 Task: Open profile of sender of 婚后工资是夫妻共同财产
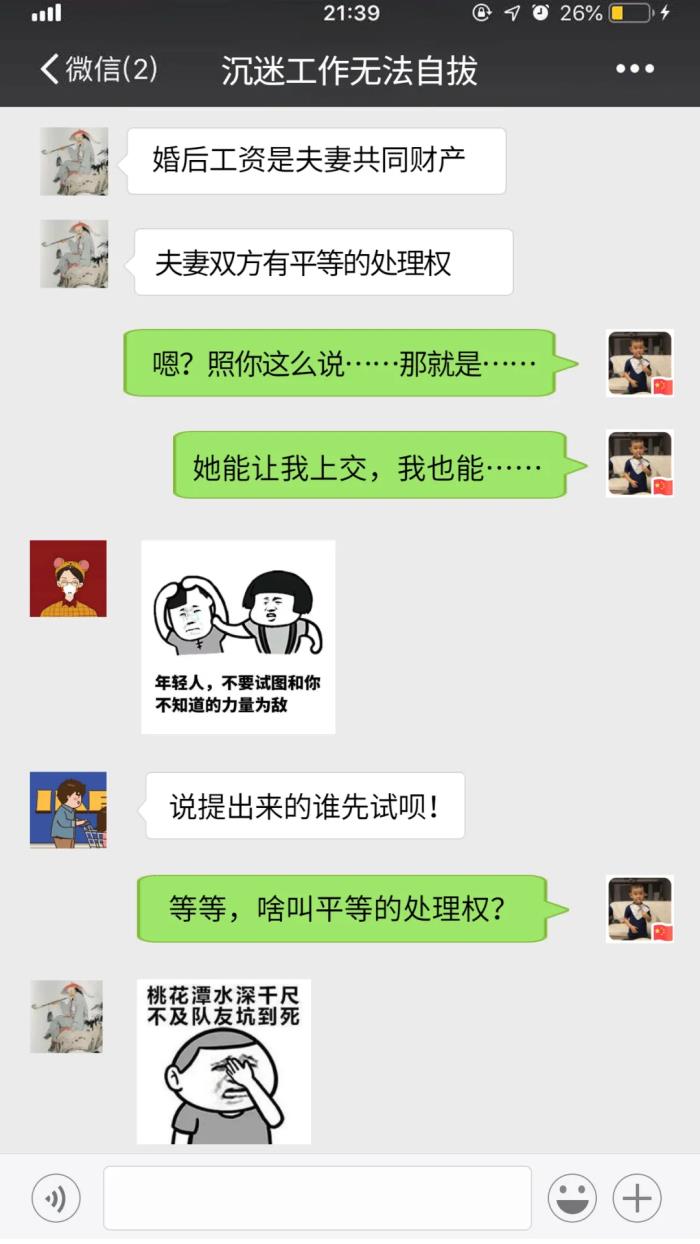pyautogui.click(x=74, y=161)
